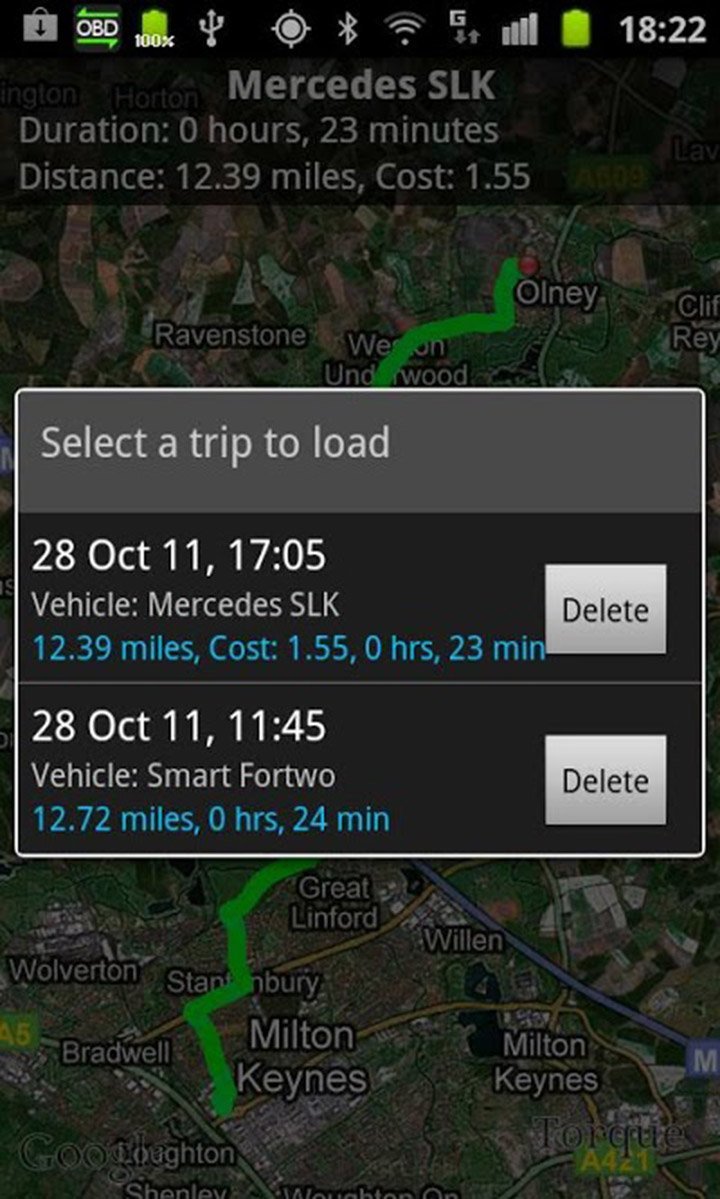
Task: Delete the Smart Fortwo trip
Action: (x=605, y=780)
